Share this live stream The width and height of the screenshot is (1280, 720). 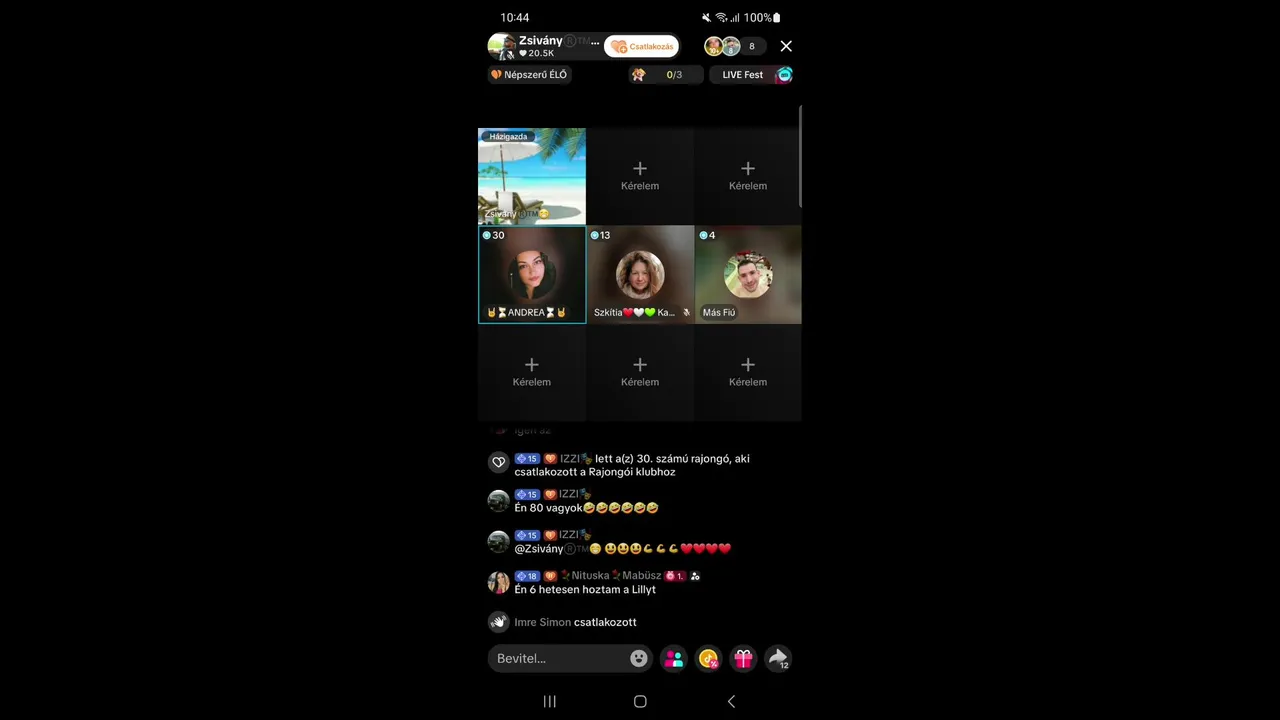(777, 658)
